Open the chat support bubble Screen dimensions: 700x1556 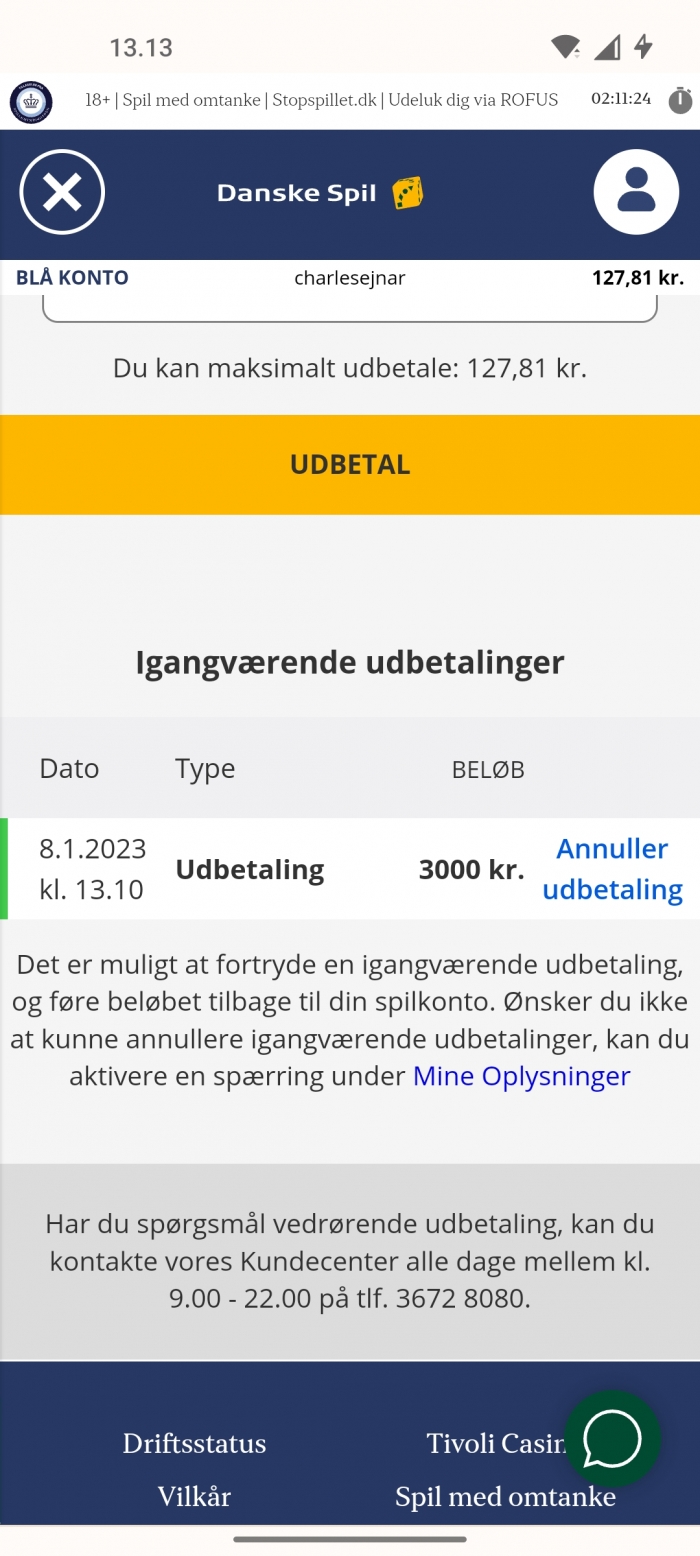pyautogui.click(x=612, y=1438)
